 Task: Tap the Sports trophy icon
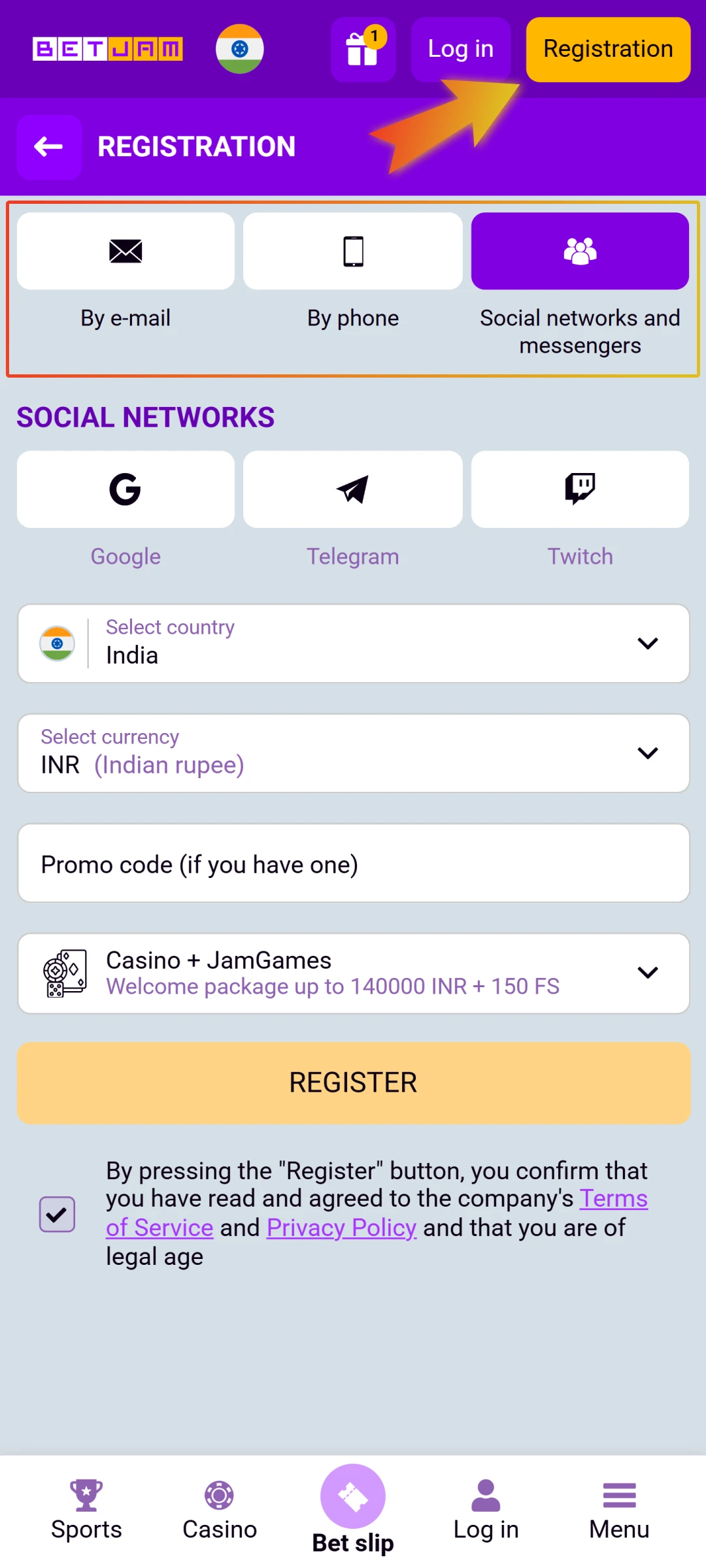point(87,1496)
